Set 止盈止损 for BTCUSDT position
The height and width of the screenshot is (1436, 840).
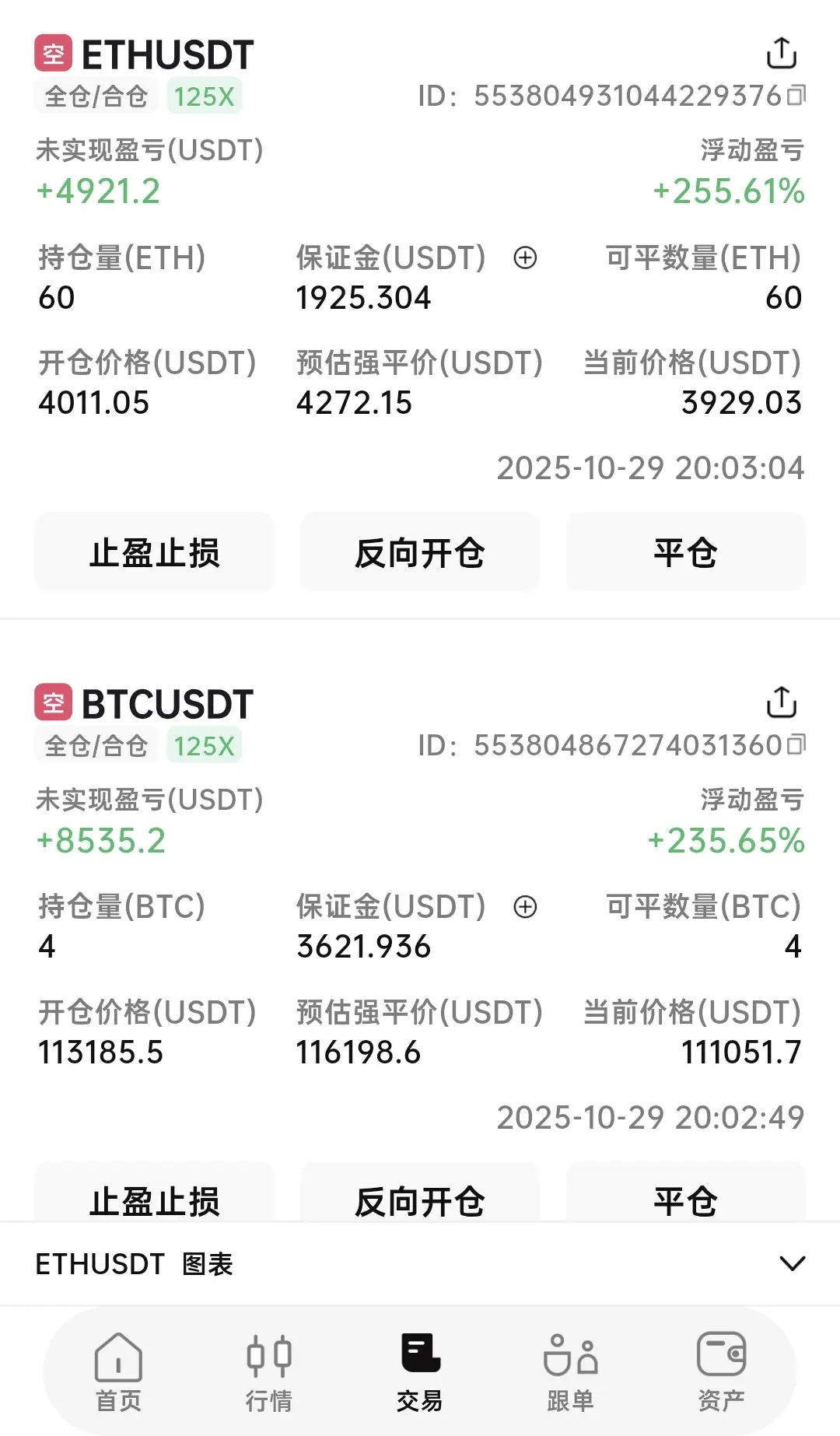(x=154, y=1198)
